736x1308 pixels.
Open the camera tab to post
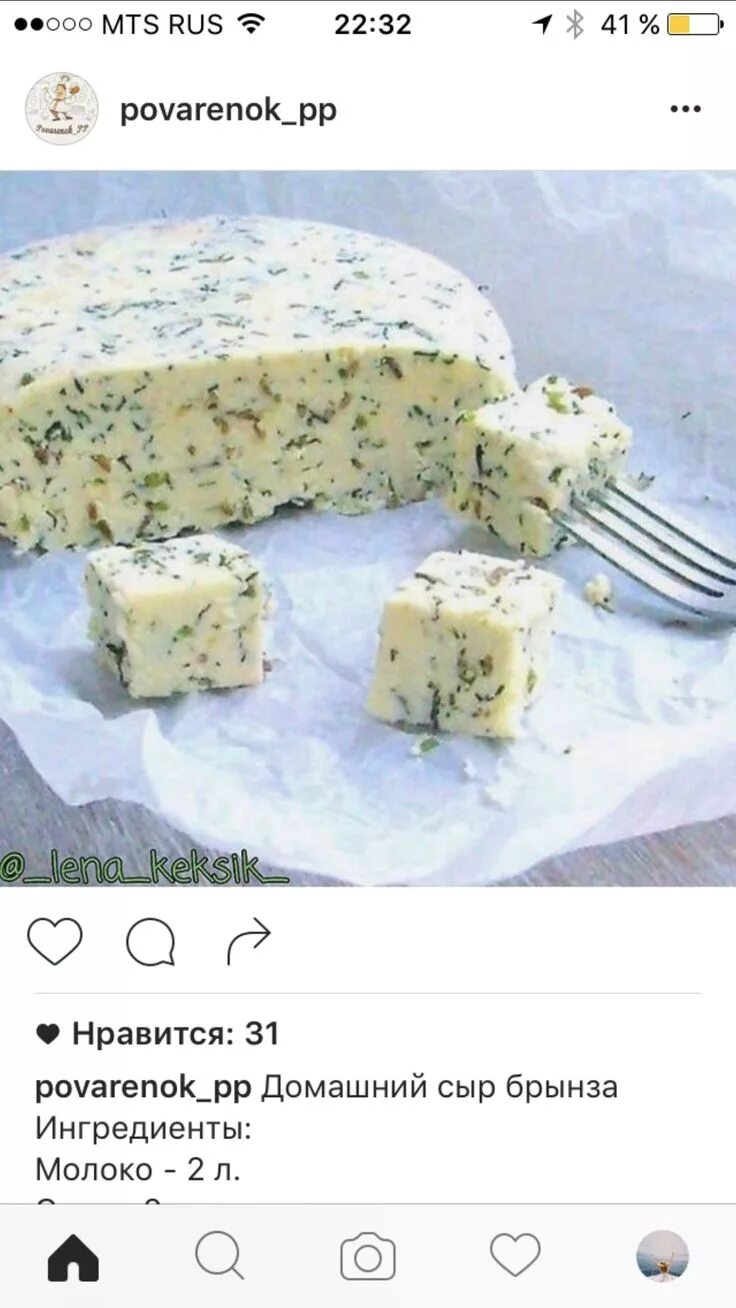(x=368, y=1257)
